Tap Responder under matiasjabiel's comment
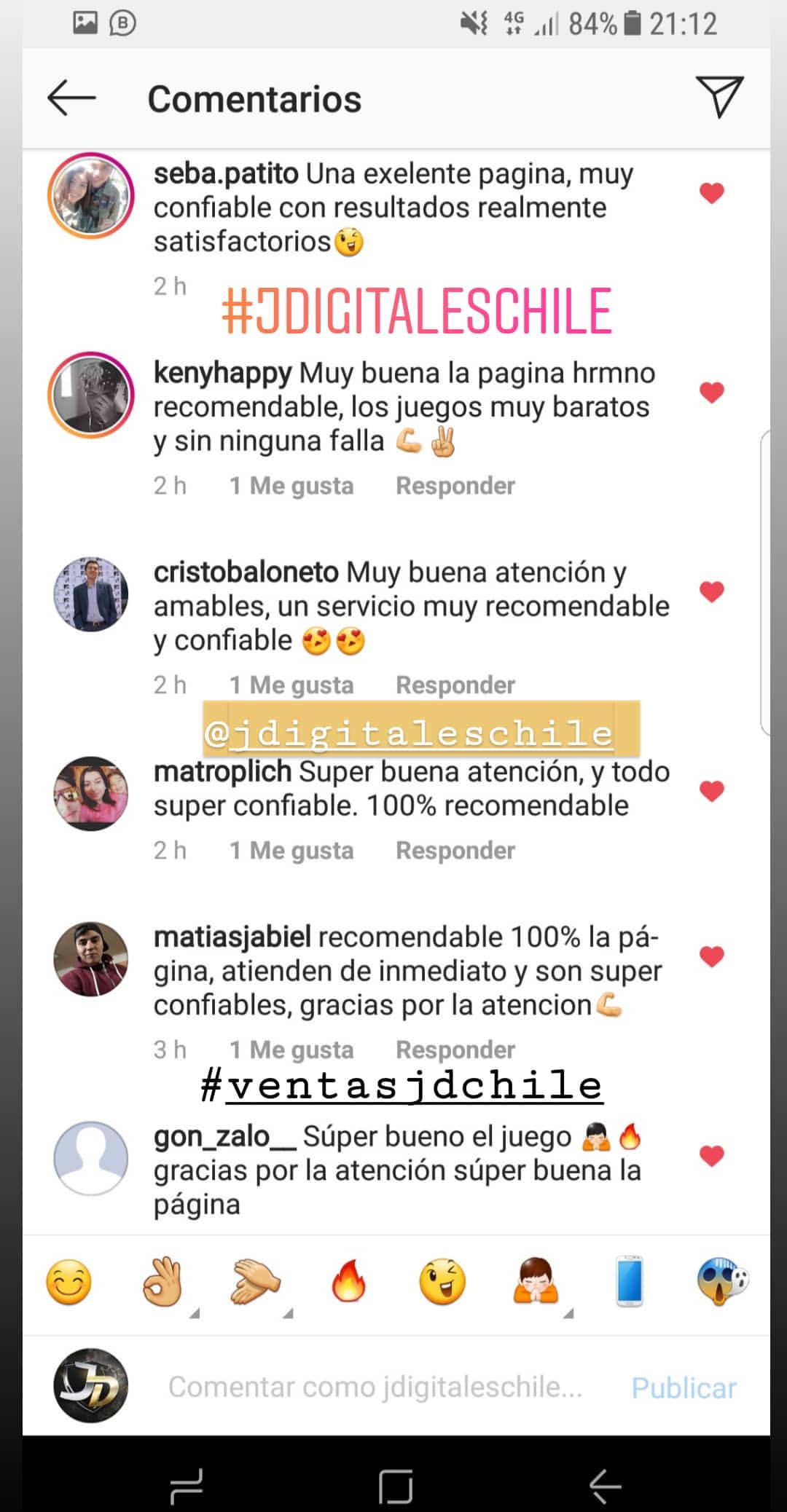 pos(455,1050)
